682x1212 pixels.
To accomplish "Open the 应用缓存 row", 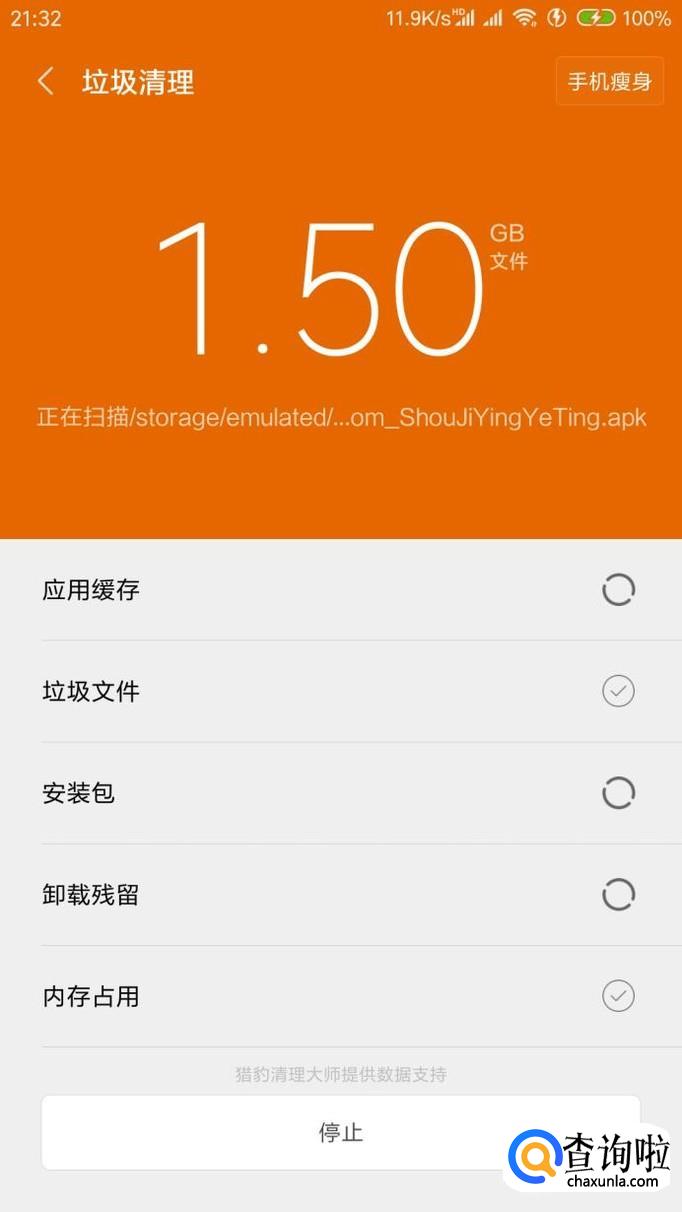I will [x=340, y=590].
